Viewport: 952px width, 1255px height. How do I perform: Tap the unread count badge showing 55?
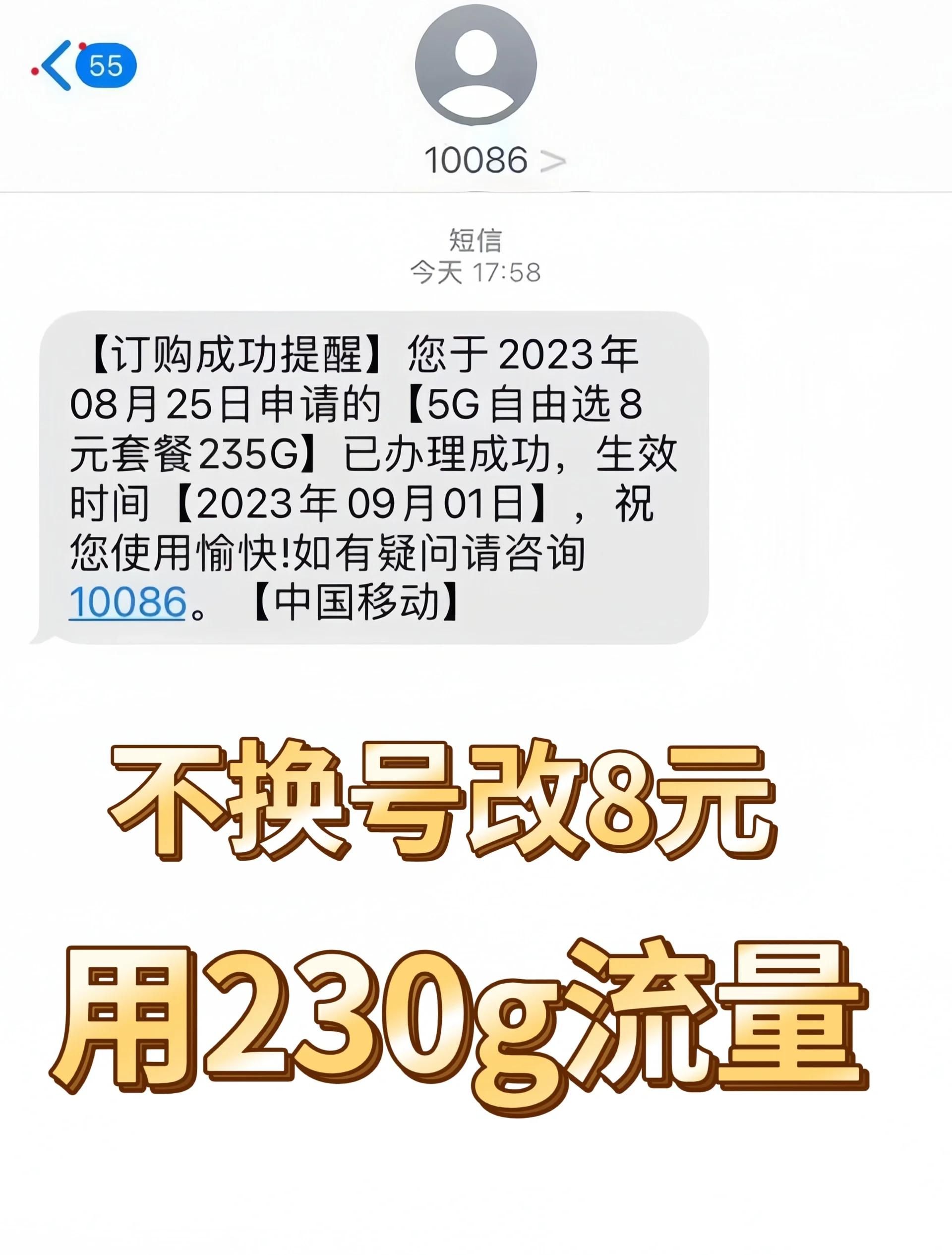(108, 66)
